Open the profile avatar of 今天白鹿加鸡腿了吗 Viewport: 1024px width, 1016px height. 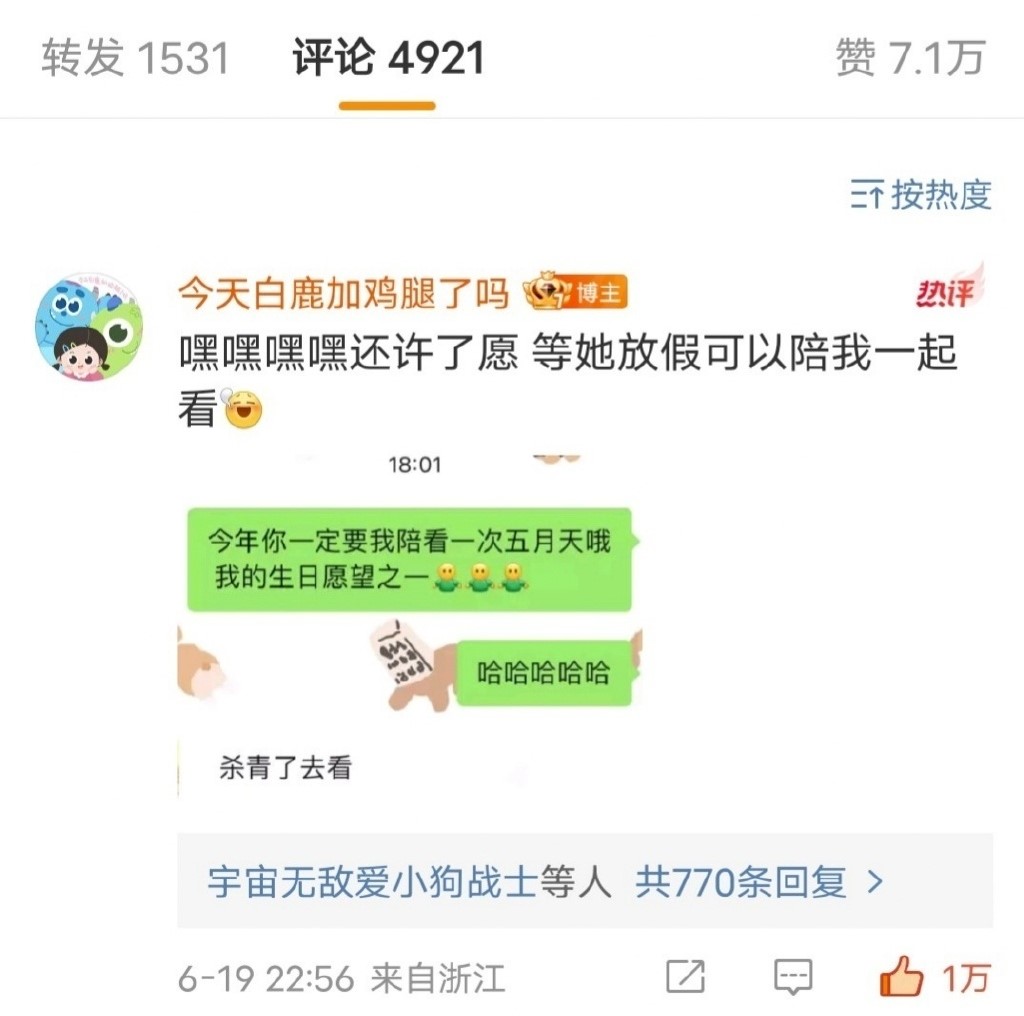coord(89,326)
